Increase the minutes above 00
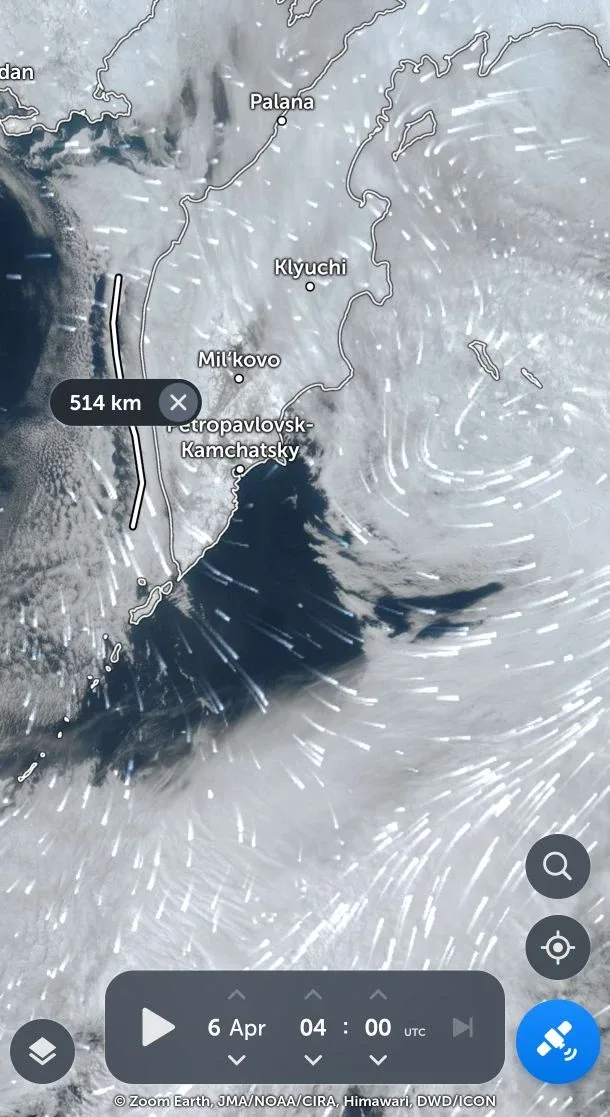This screenshot has width=610, height=1117. pyautogui.click(x=377, y=995)
